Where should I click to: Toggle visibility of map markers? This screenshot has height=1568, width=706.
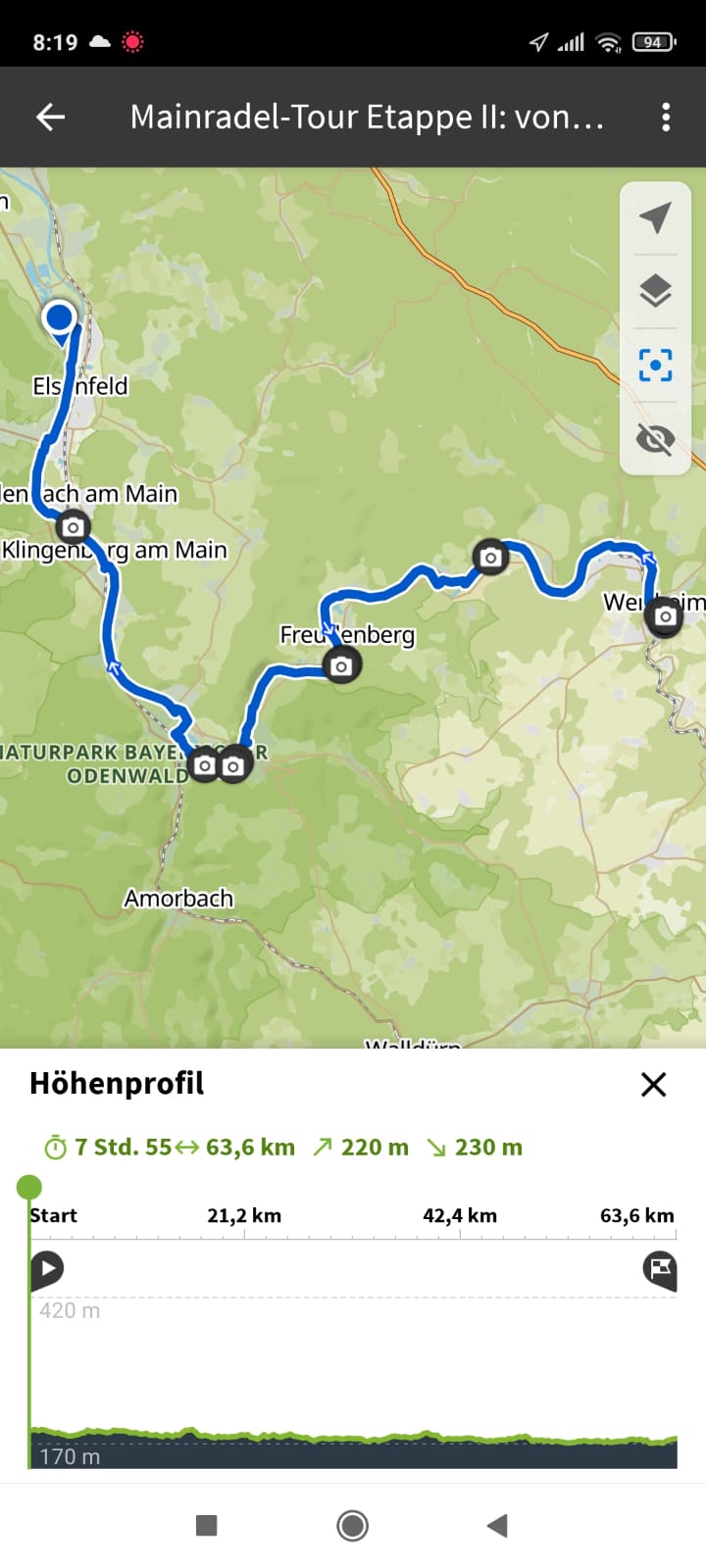click(655, 439)
